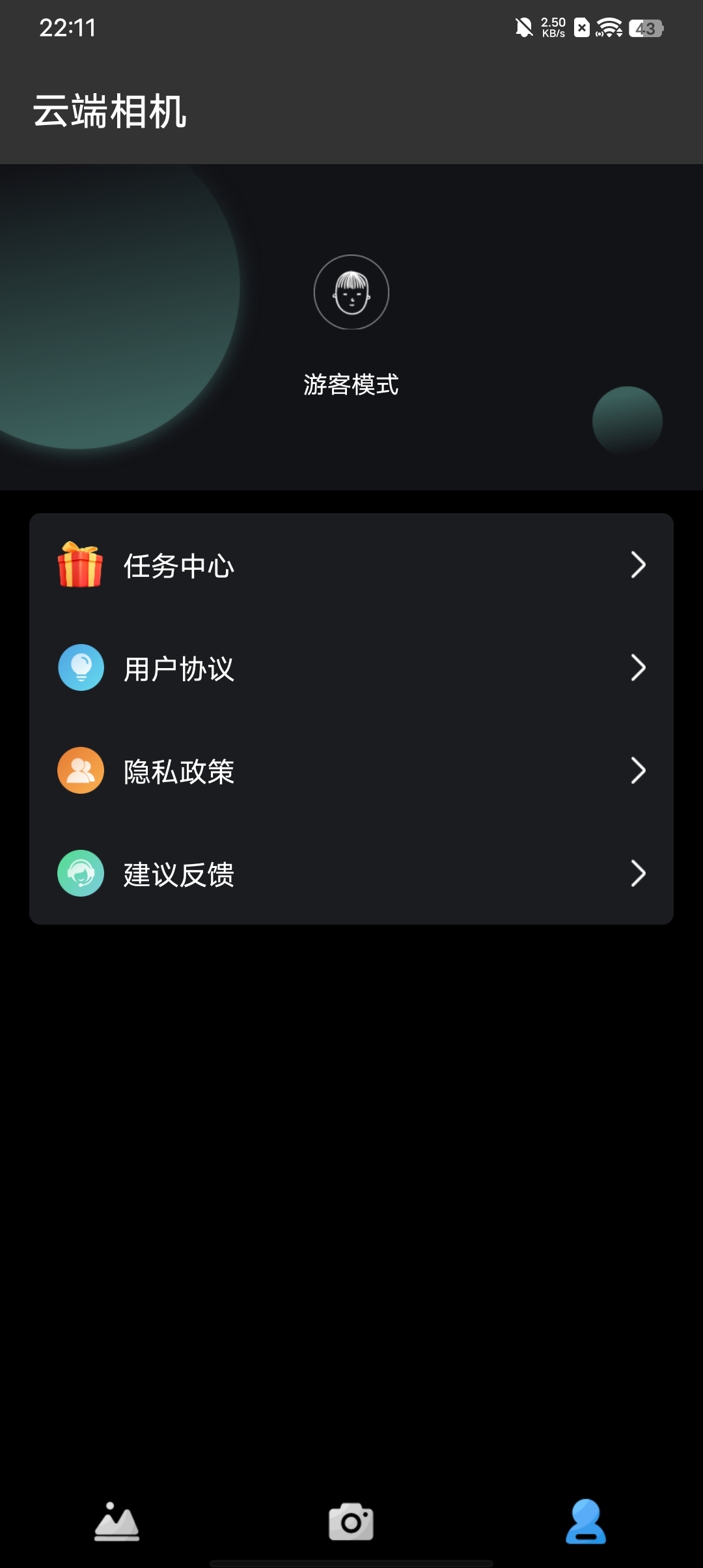Tap the green headset icon beside 建议反馈
This screenshot has height=1568, width=703.
80,874
